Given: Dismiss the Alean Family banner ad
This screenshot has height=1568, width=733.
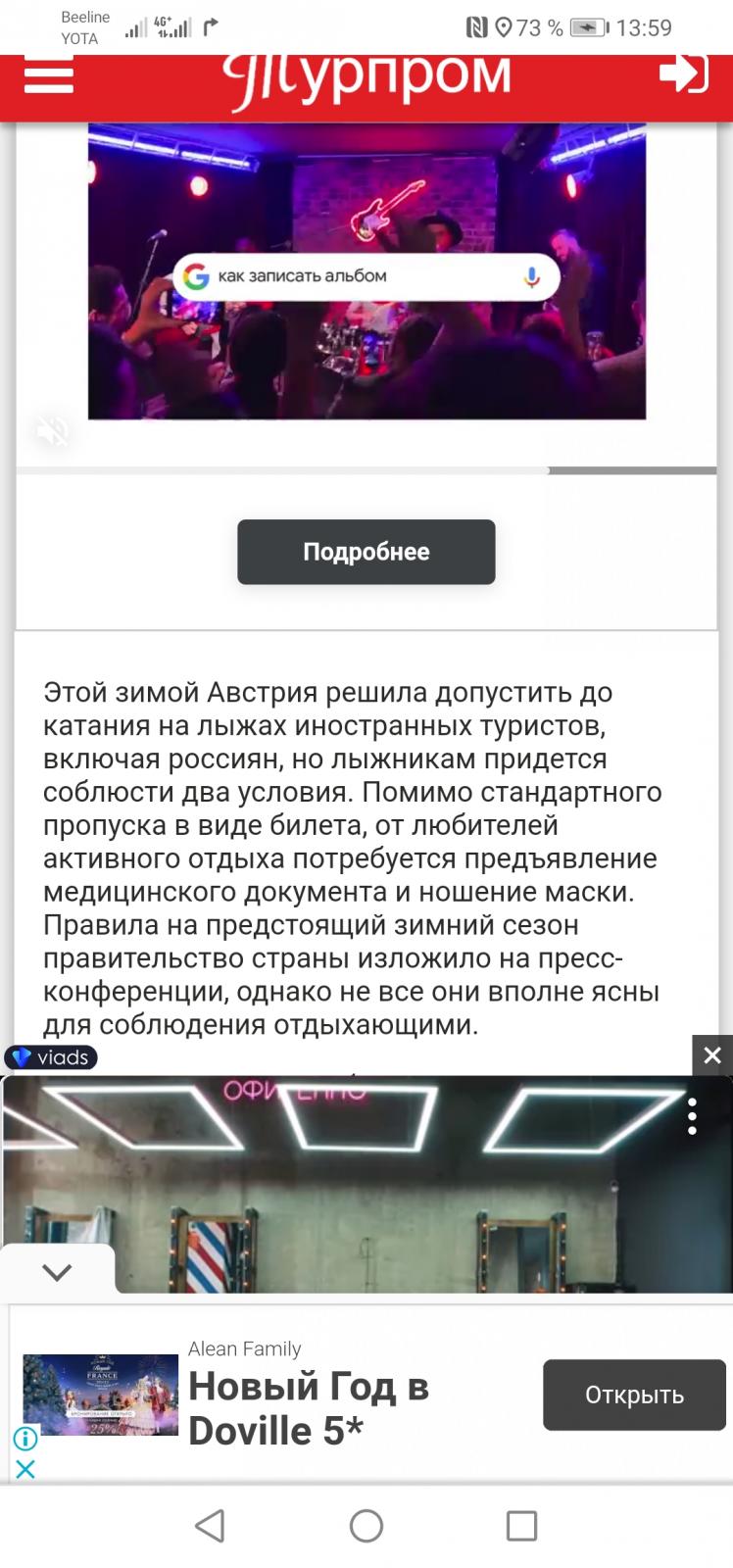Looking at the screenshot, I should [x=25, y=1469].
